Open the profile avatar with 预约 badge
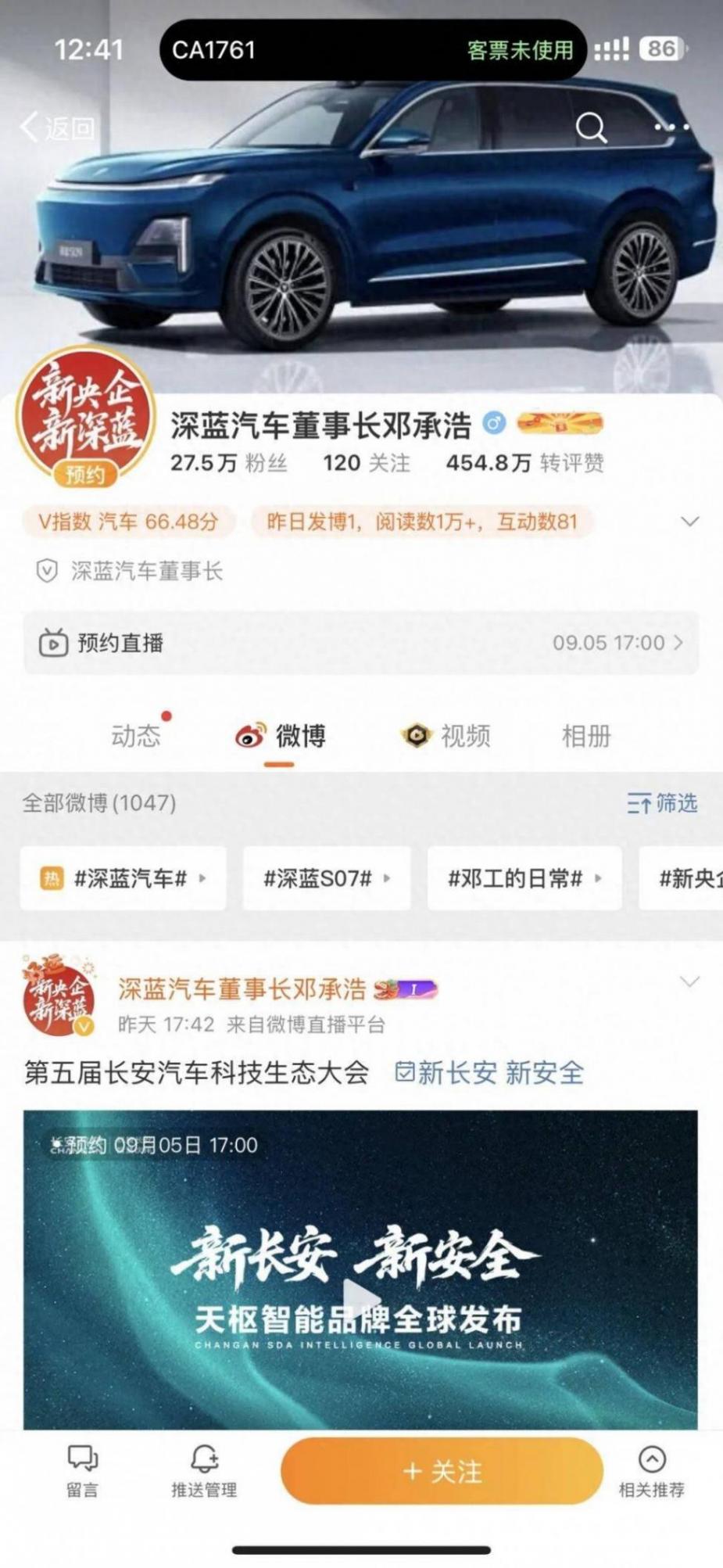 pyautogui.click(x=84, y=418)
